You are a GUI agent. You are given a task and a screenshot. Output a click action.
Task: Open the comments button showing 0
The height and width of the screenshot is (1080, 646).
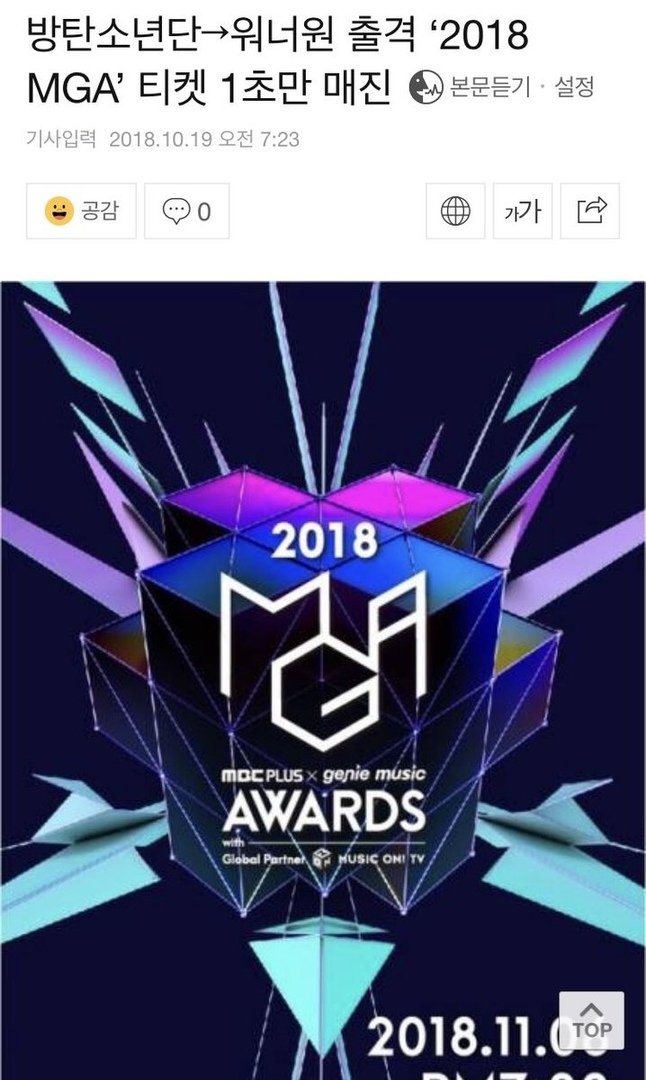tap(187, 211)
